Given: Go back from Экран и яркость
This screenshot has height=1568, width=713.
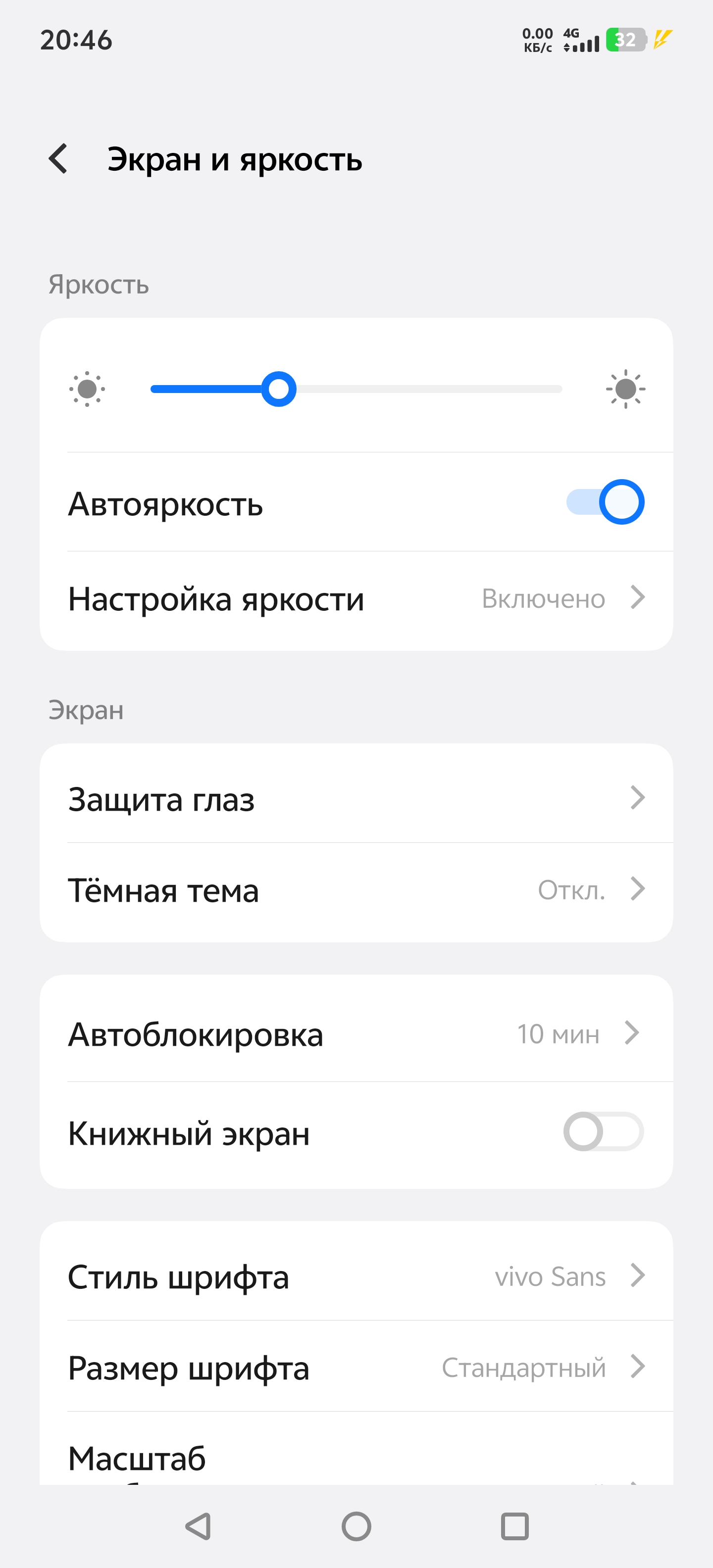Looking at the screenshot, I should pos(58,159).
